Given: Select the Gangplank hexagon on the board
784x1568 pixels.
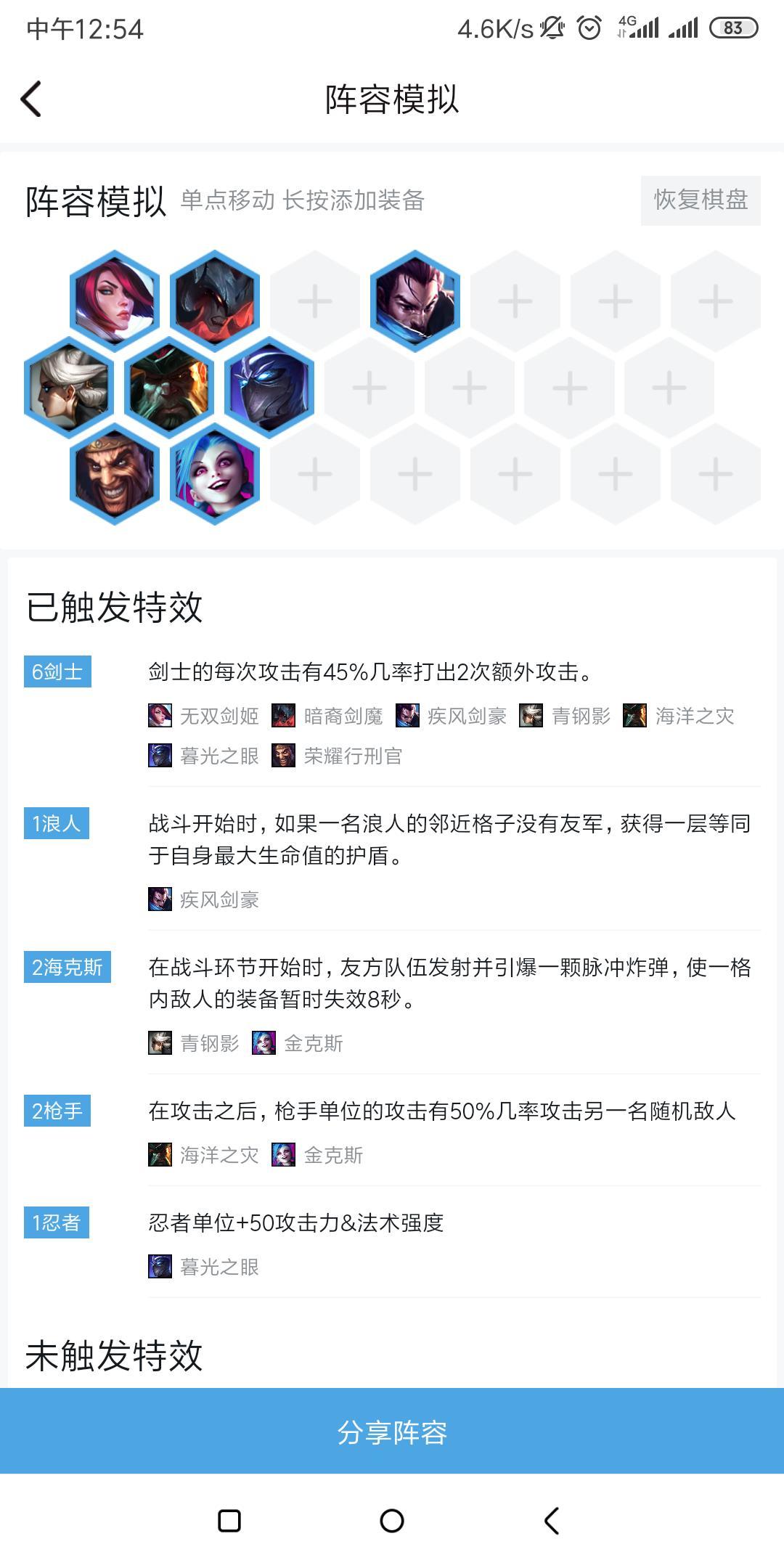Looking at the screenshot, I should (x=169, y=388).
